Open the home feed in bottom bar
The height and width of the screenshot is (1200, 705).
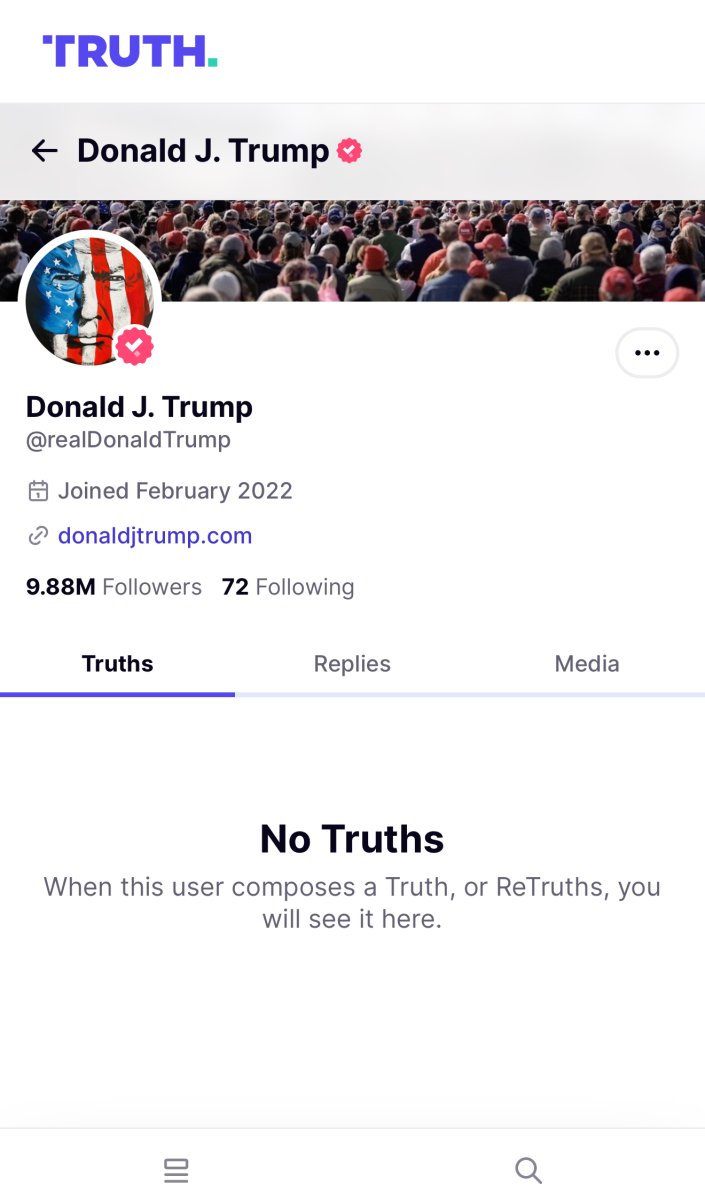[x=176, y=1170]
